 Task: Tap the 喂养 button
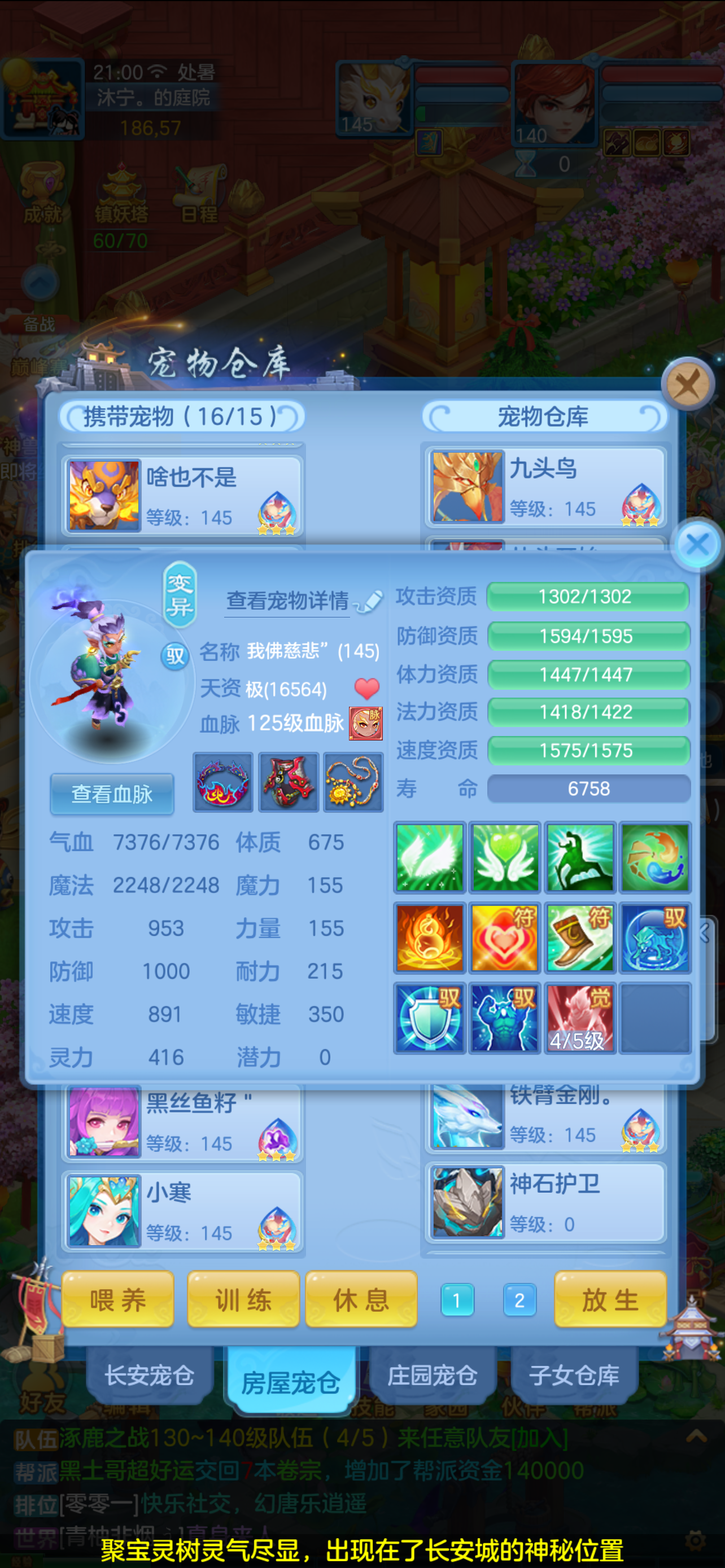click(x=117, y=1300)
